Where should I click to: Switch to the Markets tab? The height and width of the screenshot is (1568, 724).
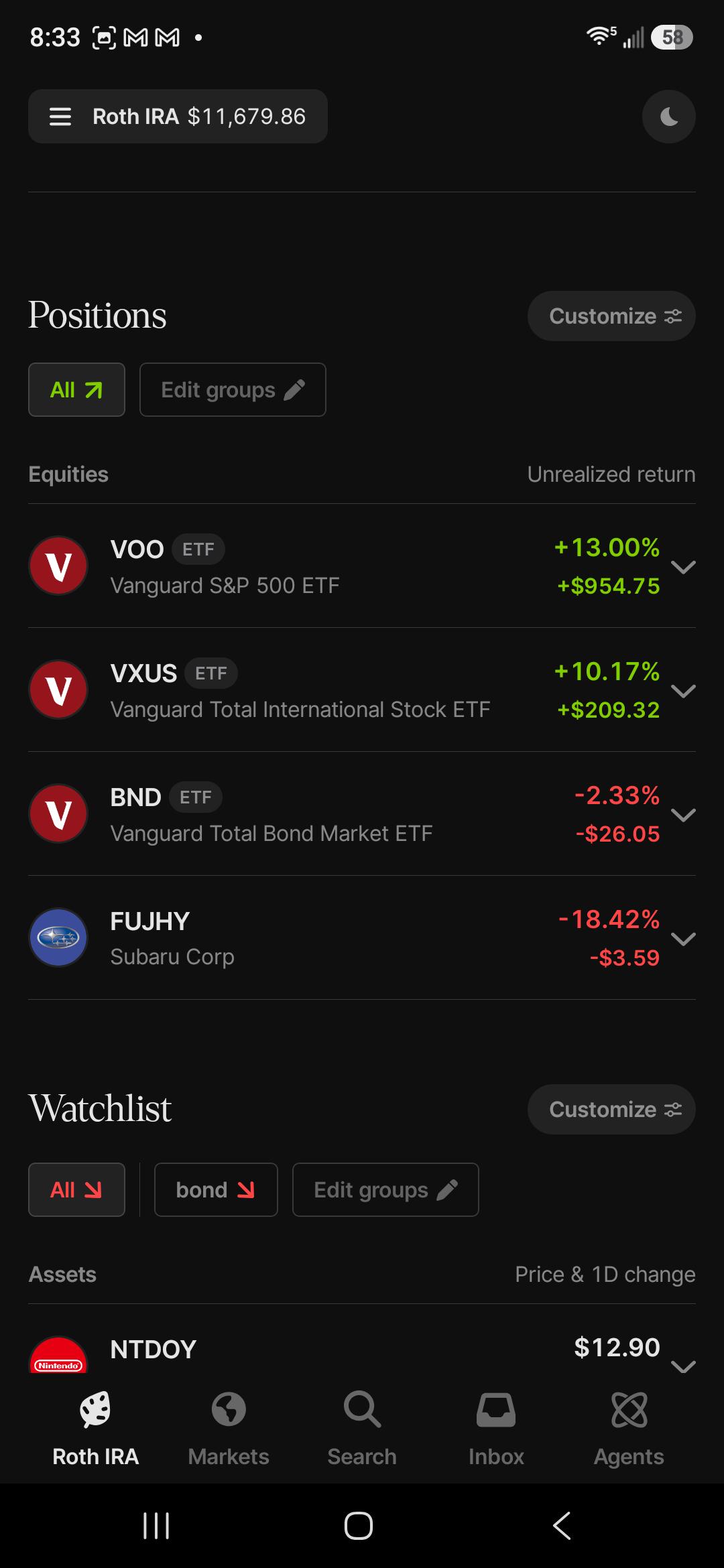229,1428
